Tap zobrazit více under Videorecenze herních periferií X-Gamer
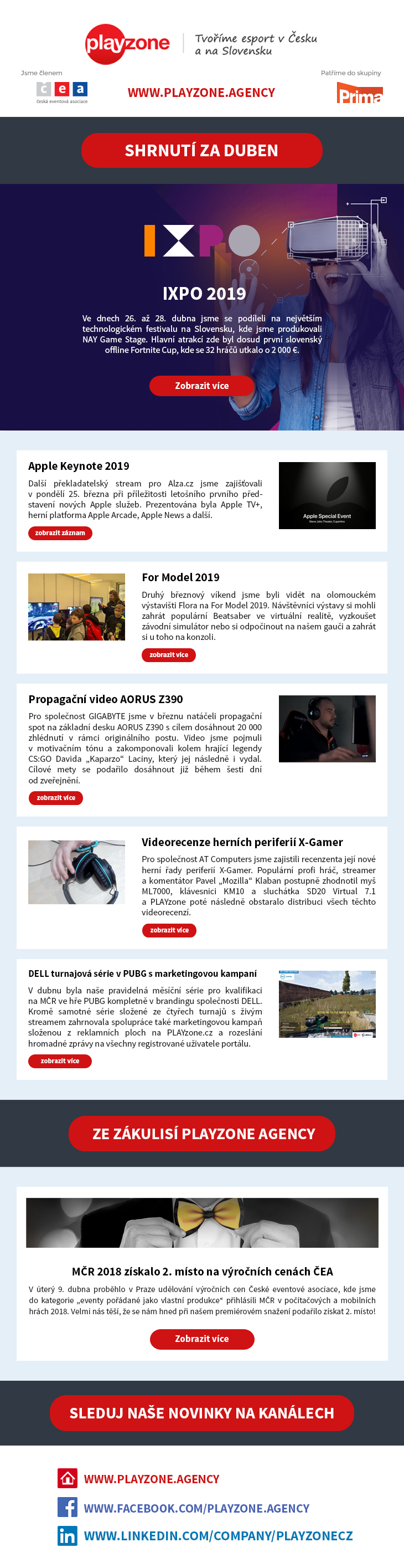 (169, 930)
